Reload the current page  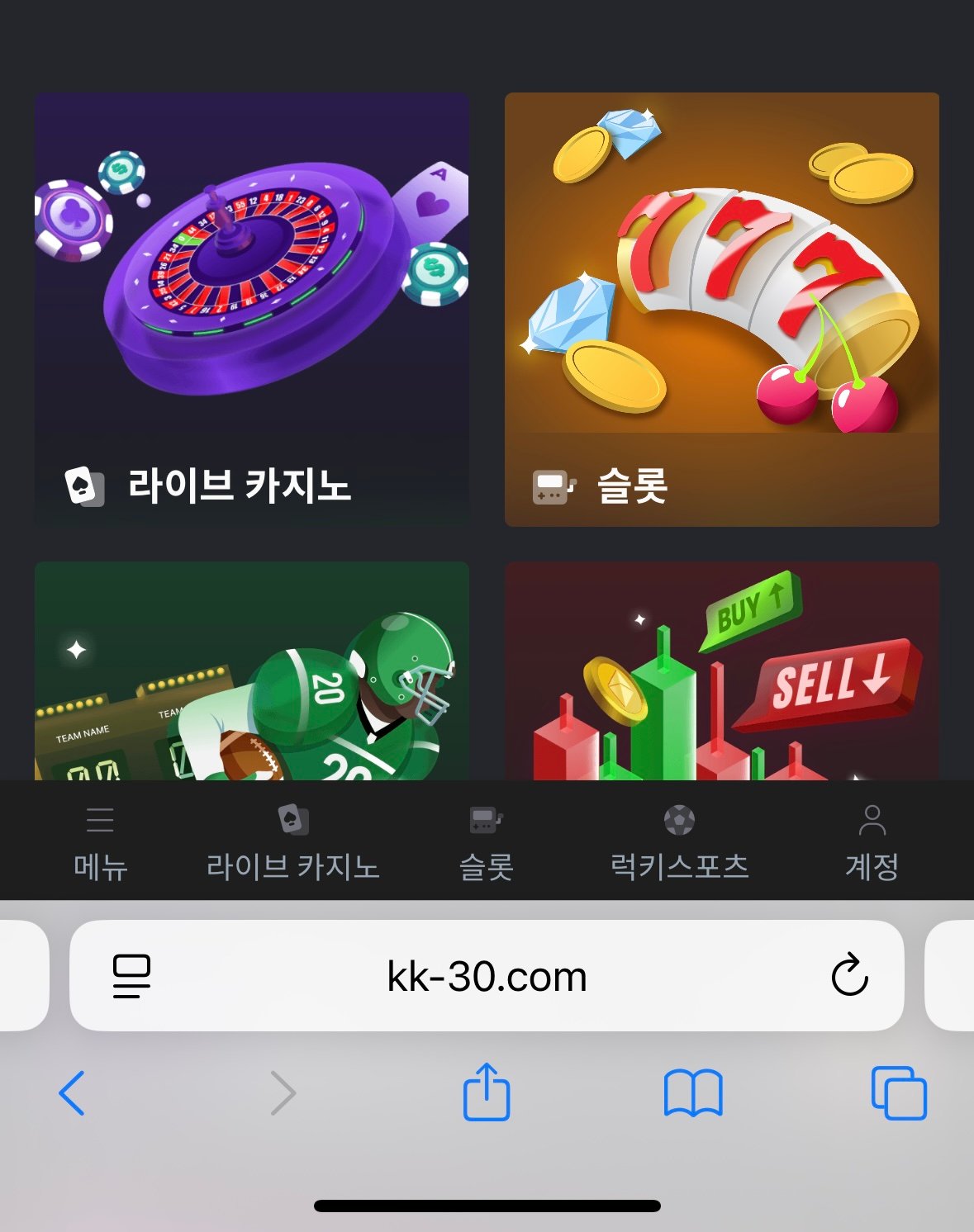click(849, 976)
